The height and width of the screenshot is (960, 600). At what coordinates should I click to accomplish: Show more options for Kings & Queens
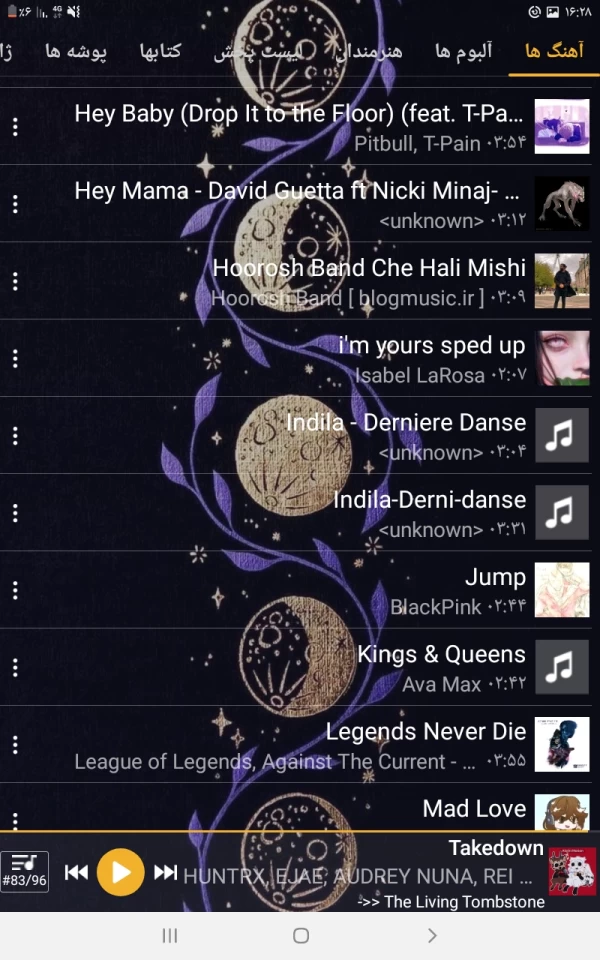click(x=15, y=667)
